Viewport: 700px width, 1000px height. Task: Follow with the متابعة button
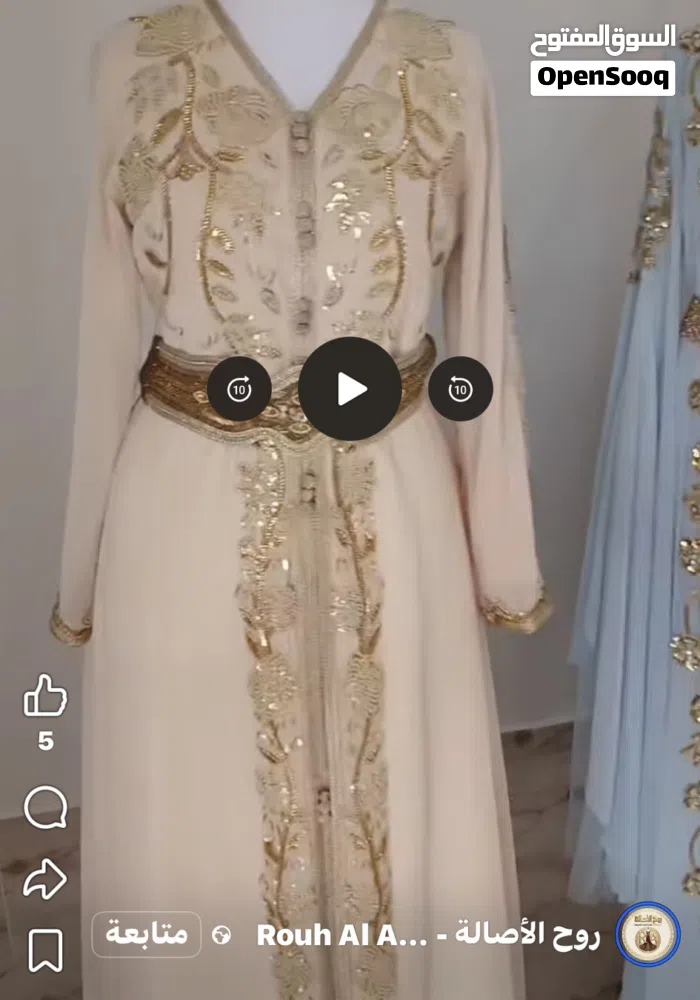pyautogui.click(x=146, y=935)
